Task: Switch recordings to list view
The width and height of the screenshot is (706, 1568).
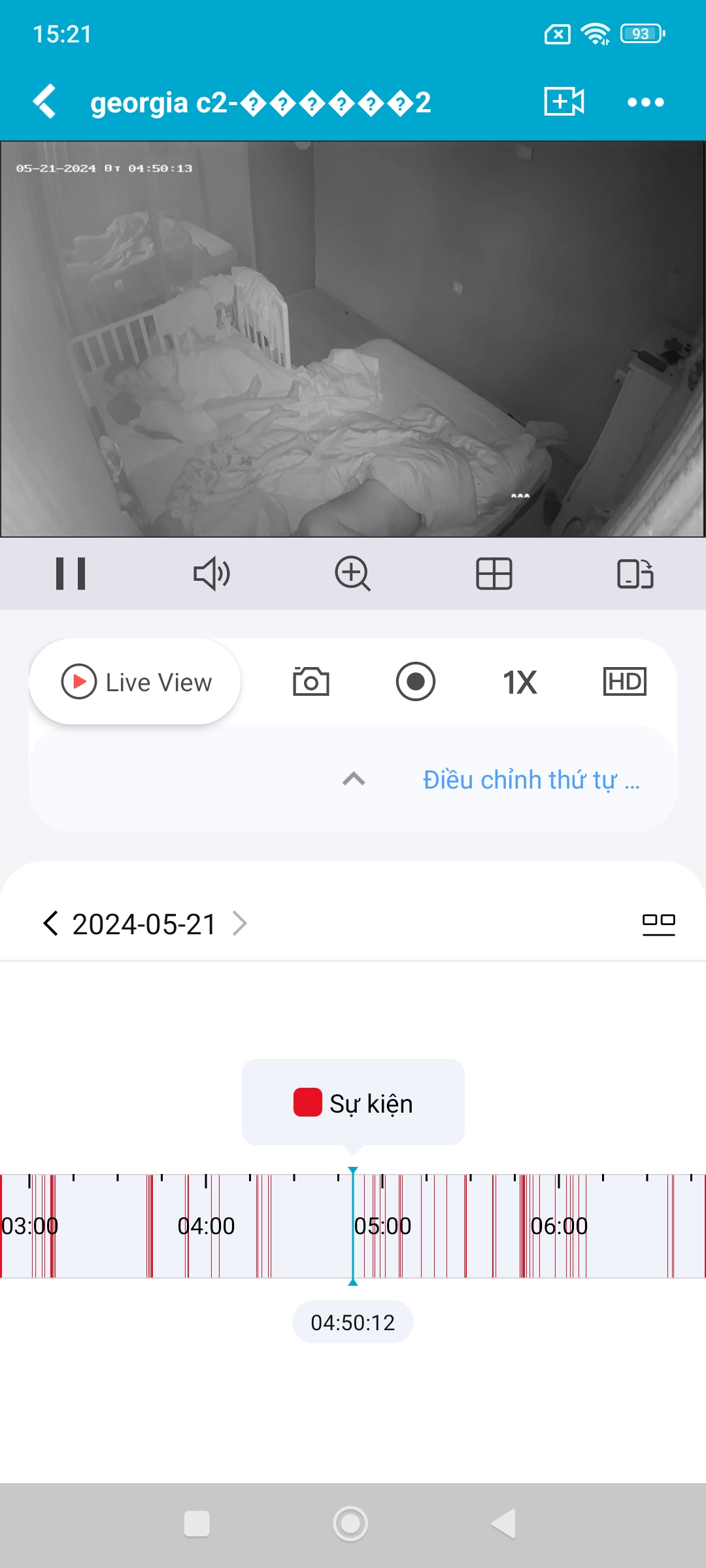Action: pos(658,924)
